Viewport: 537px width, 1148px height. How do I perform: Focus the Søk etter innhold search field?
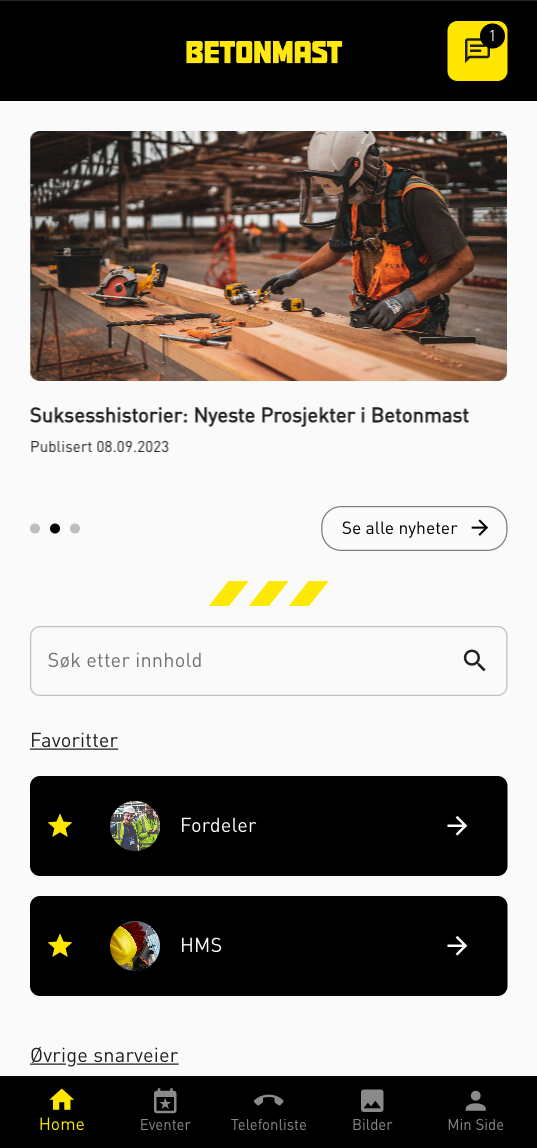click(x=268, y=660)
